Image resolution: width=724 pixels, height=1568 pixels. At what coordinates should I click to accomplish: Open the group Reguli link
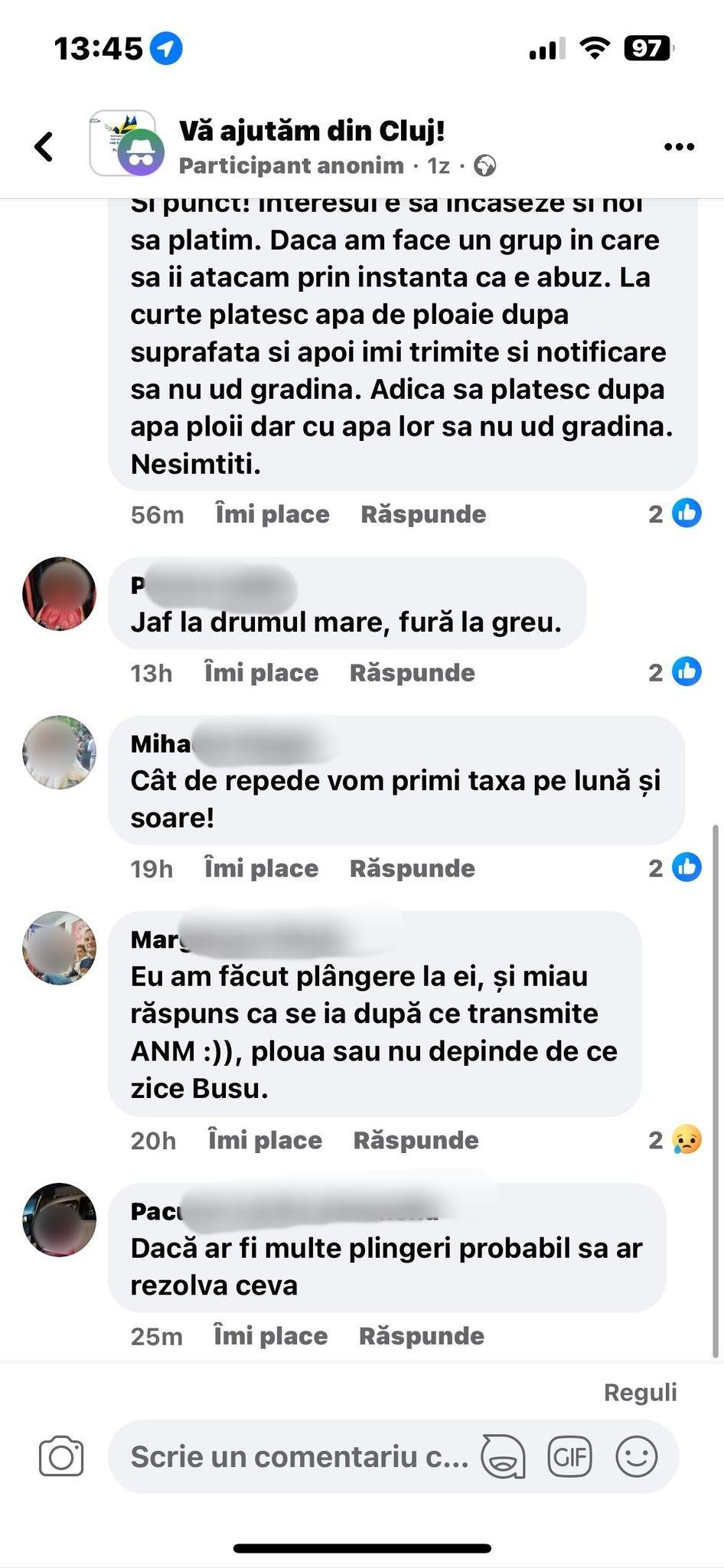click(x=640, y=1393)
